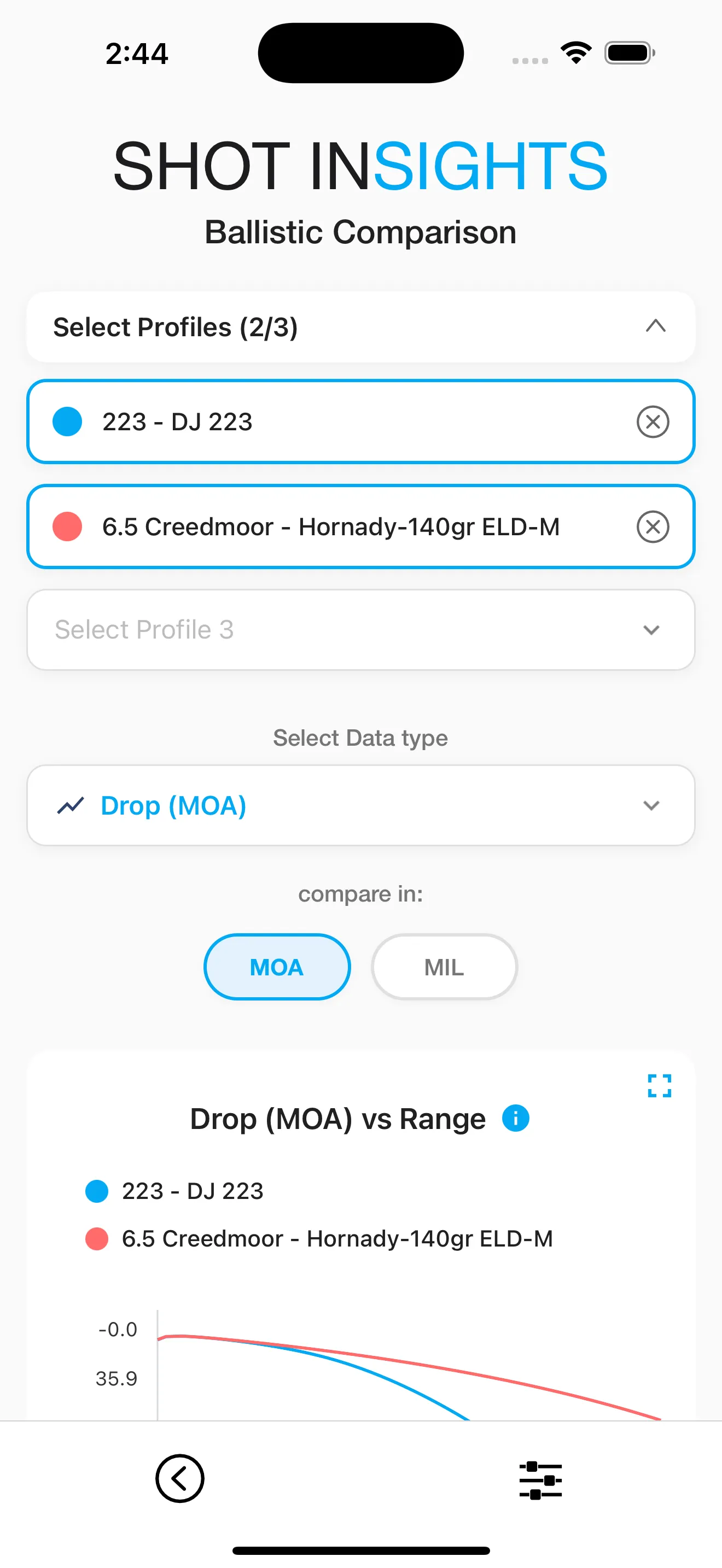Select MOA comparison unit

tap(277, 967)
